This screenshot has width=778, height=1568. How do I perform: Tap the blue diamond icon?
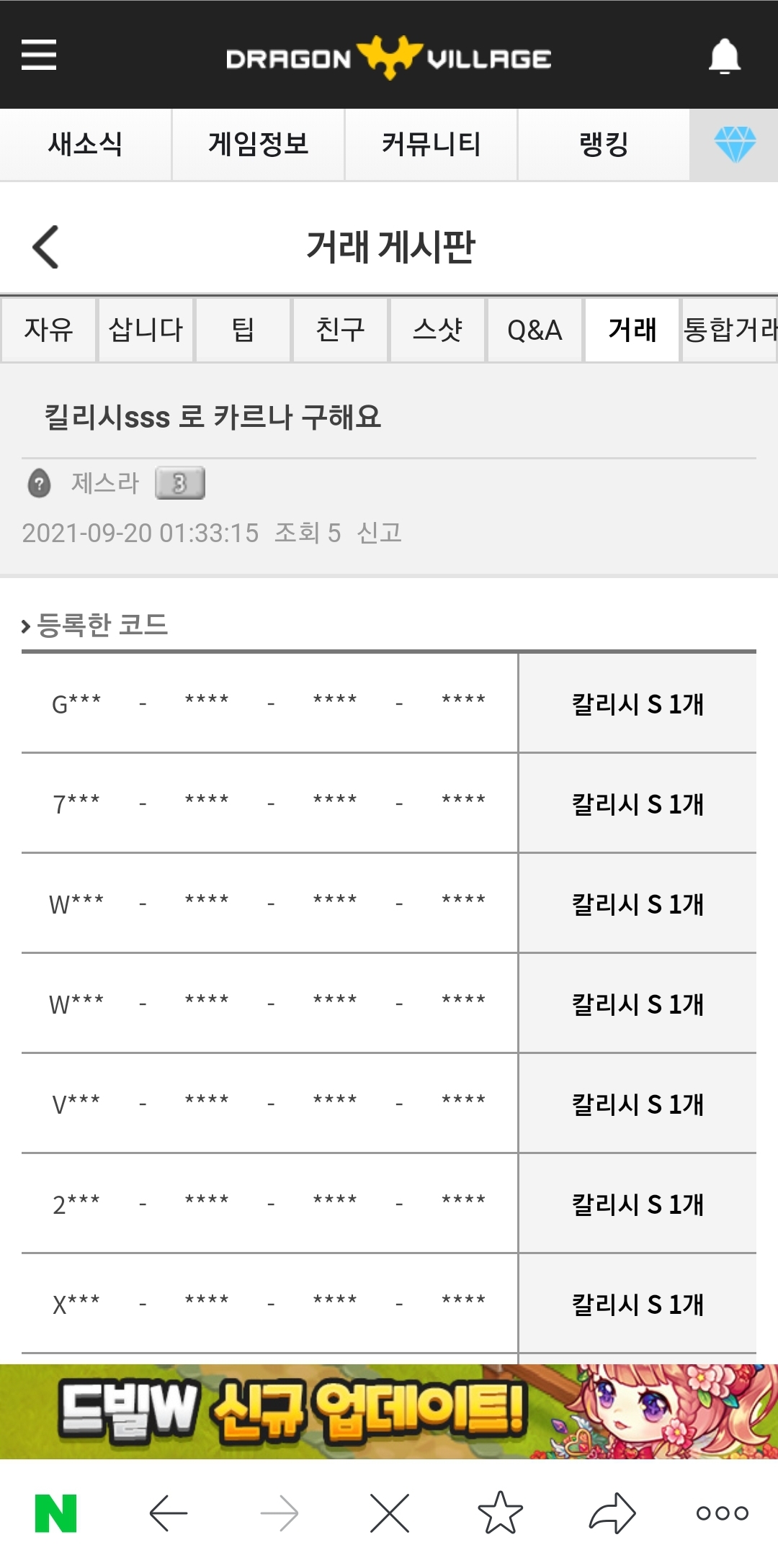click(x=734, y=144)
